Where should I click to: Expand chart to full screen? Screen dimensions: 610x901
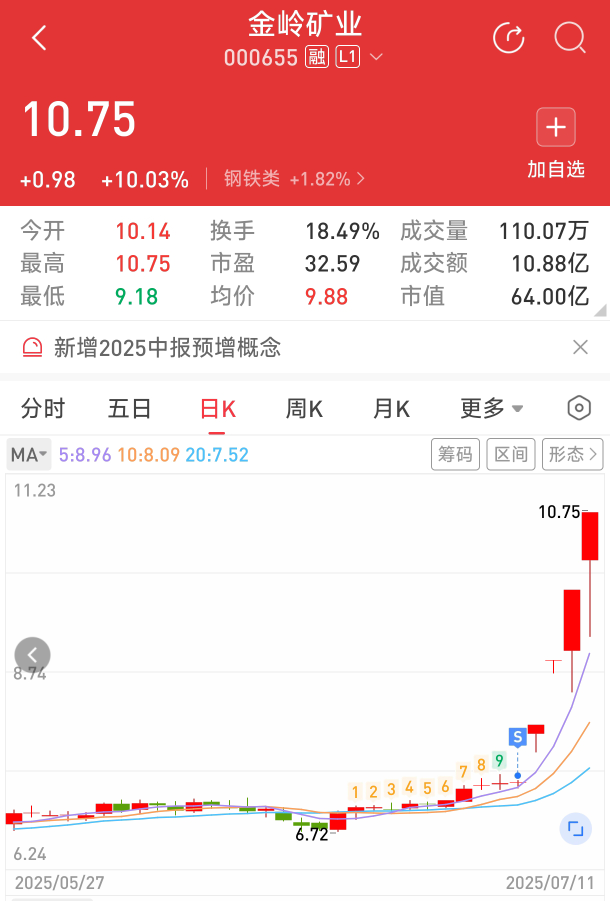(575, 828)
